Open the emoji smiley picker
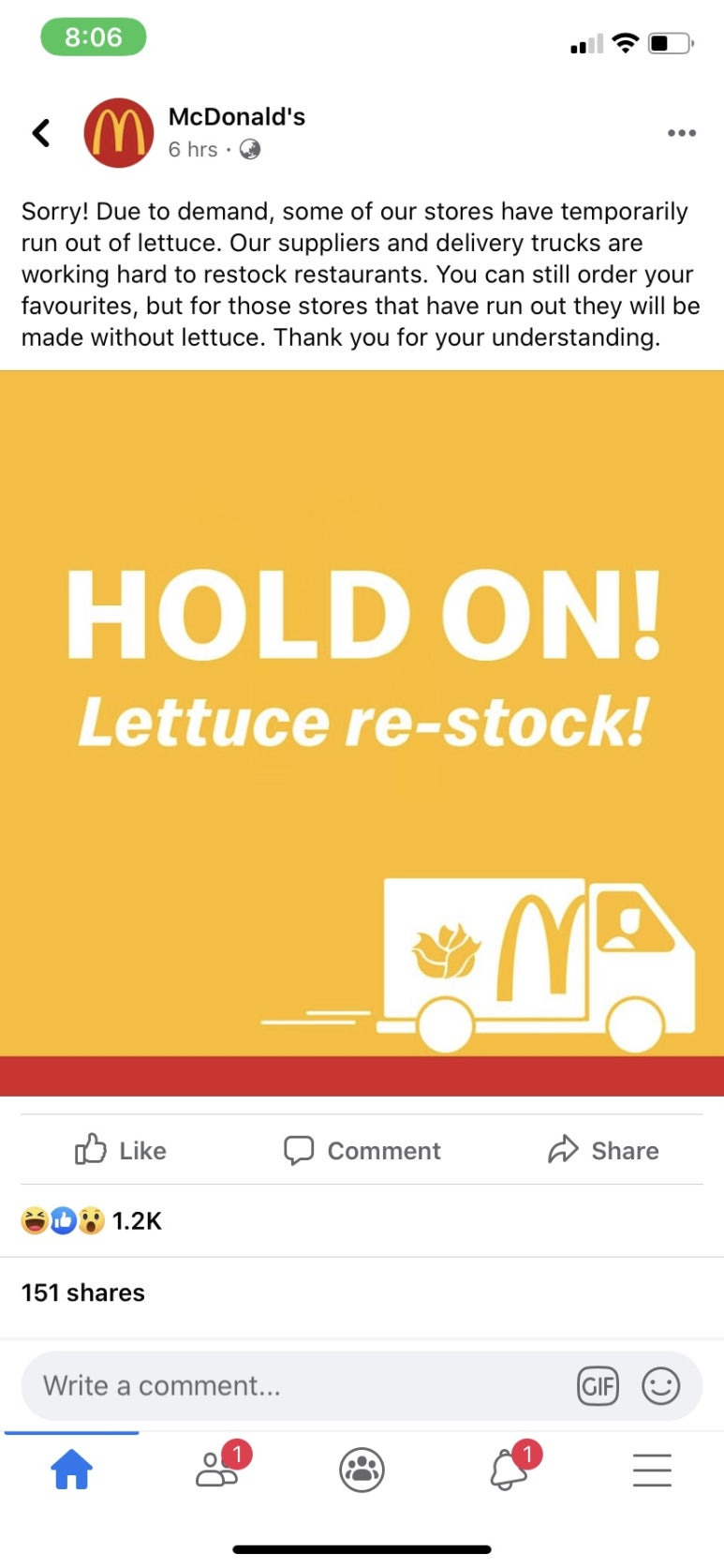Viewport: 724px width, 1568px height. point(660,1385)
